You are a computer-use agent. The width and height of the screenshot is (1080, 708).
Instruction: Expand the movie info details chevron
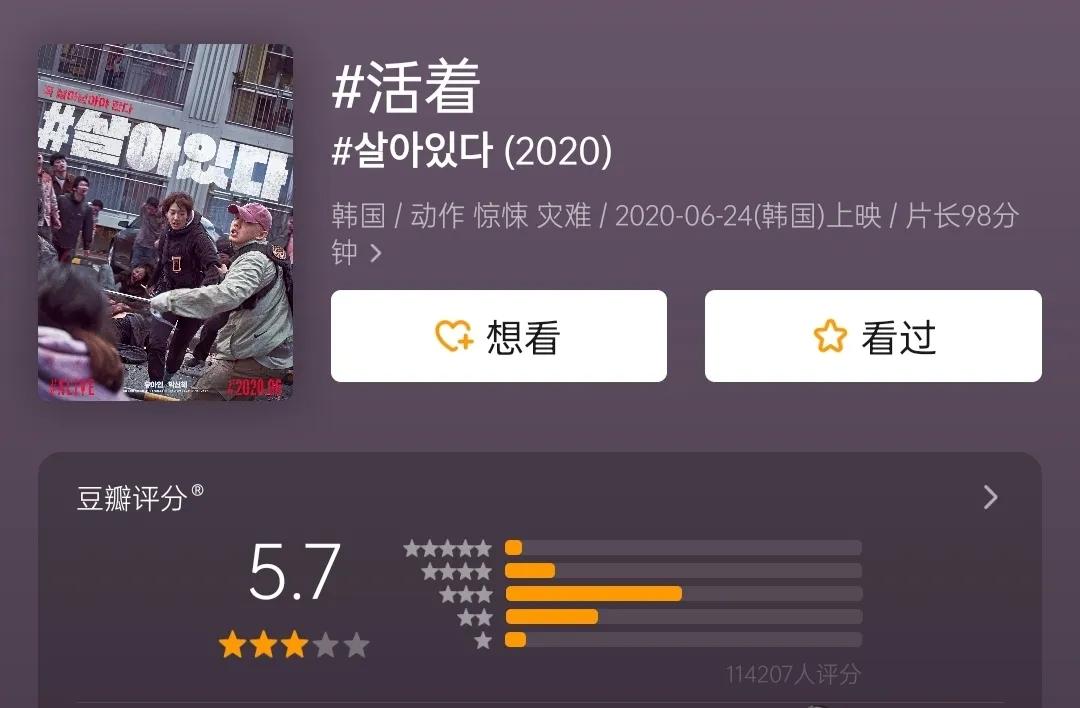pyautogui.click(x=376, y=254)
